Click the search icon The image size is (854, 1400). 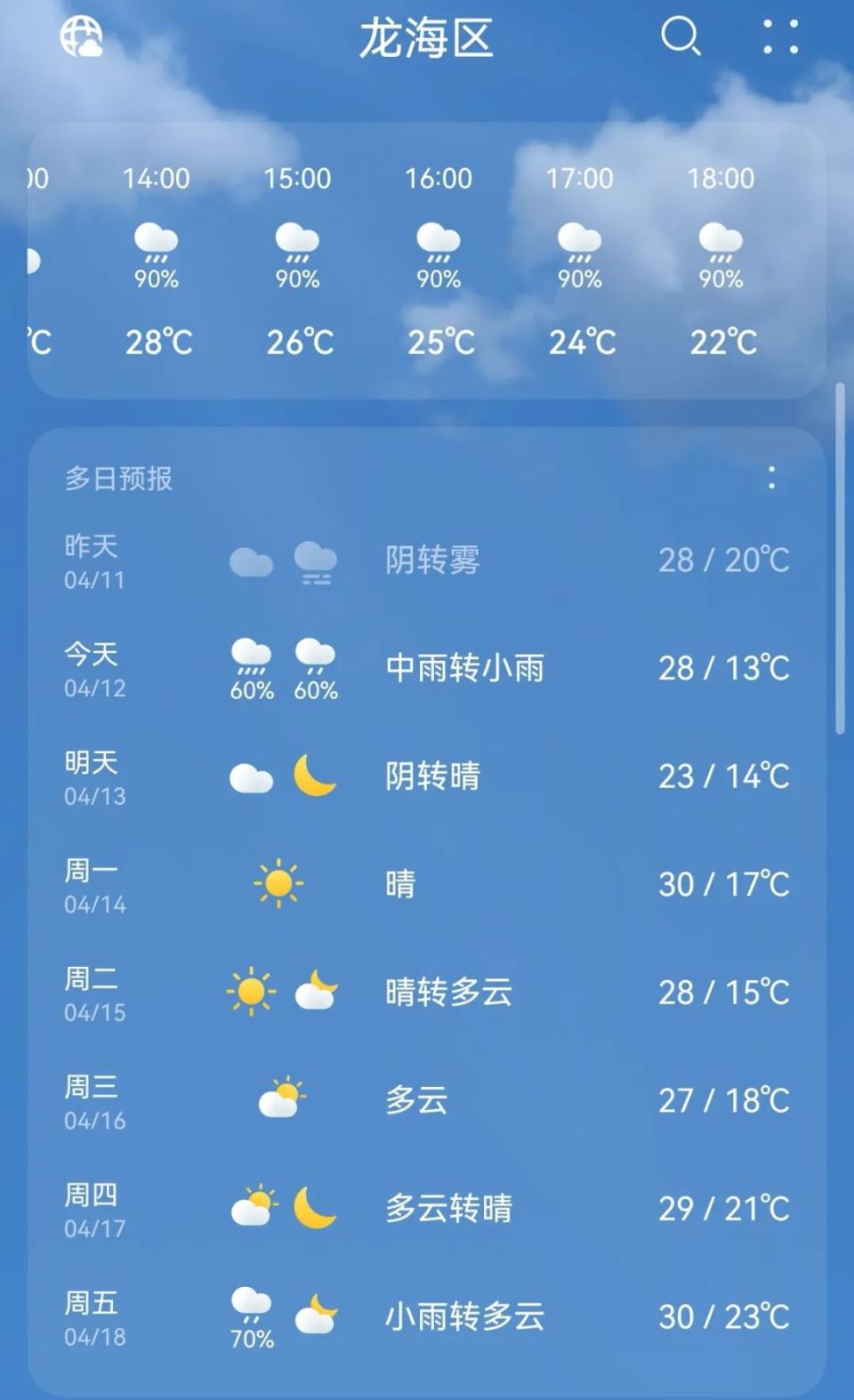[681, 37]
